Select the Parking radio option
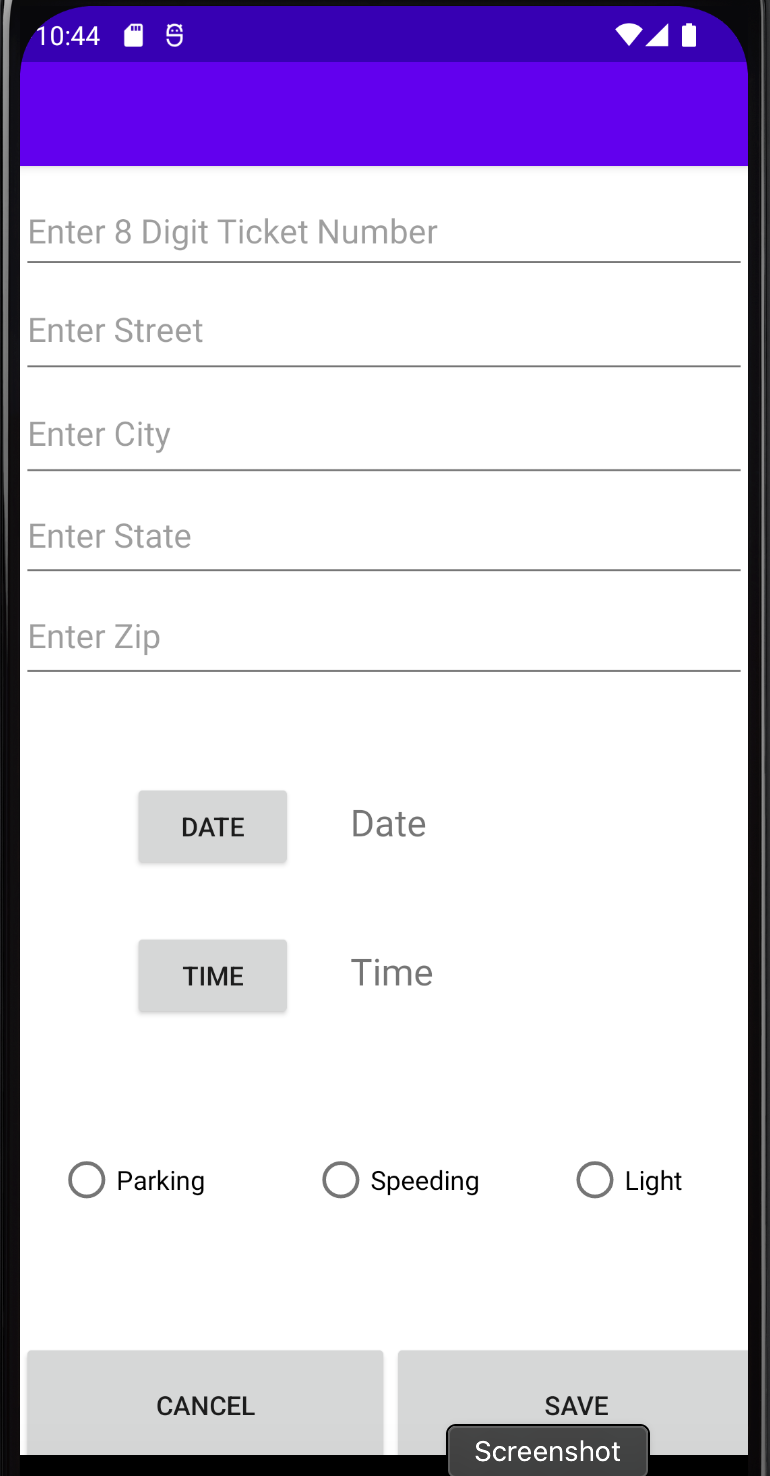Screen dimensions: 770x1476 pyautogui.click(x=136, y=1181)
